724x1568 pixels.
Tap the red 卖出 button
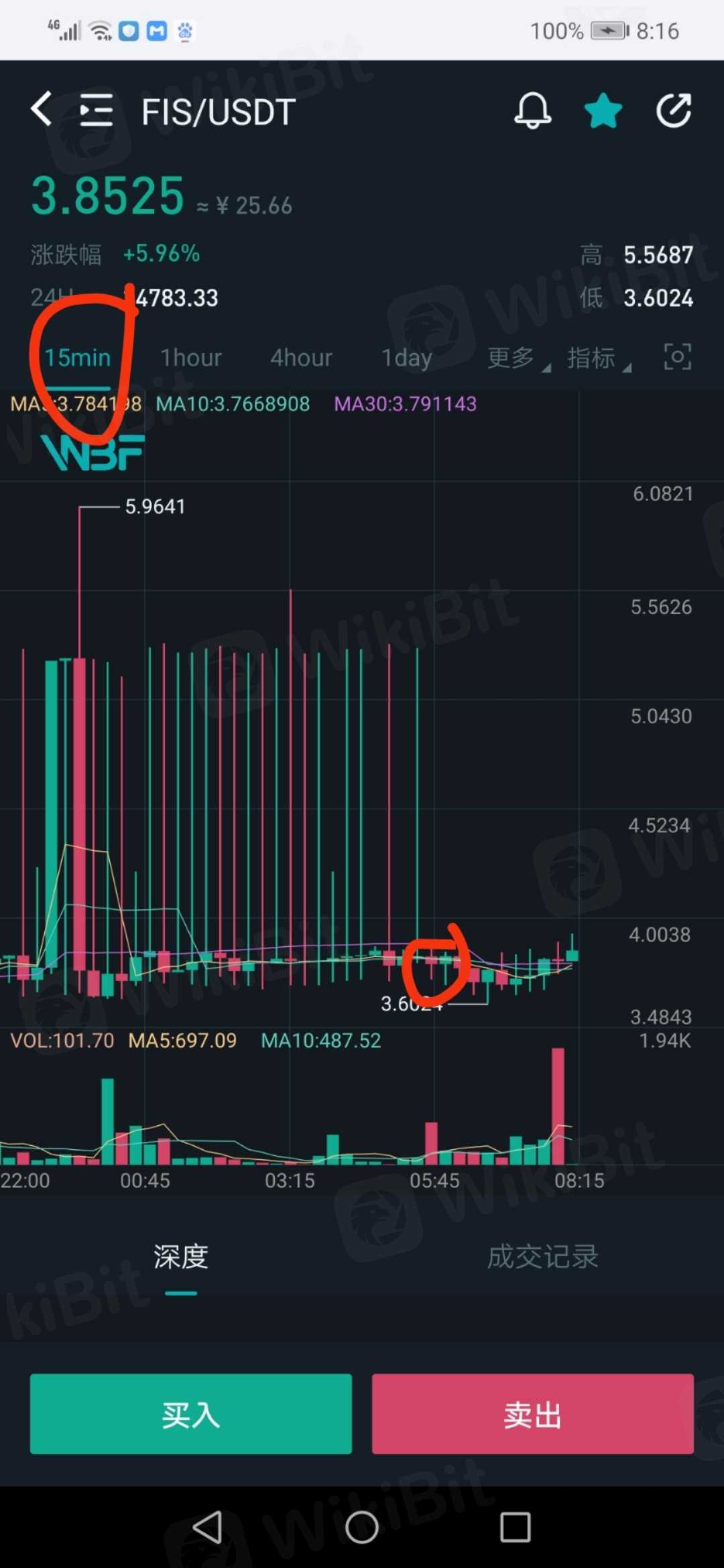[x=532, y=1415]
